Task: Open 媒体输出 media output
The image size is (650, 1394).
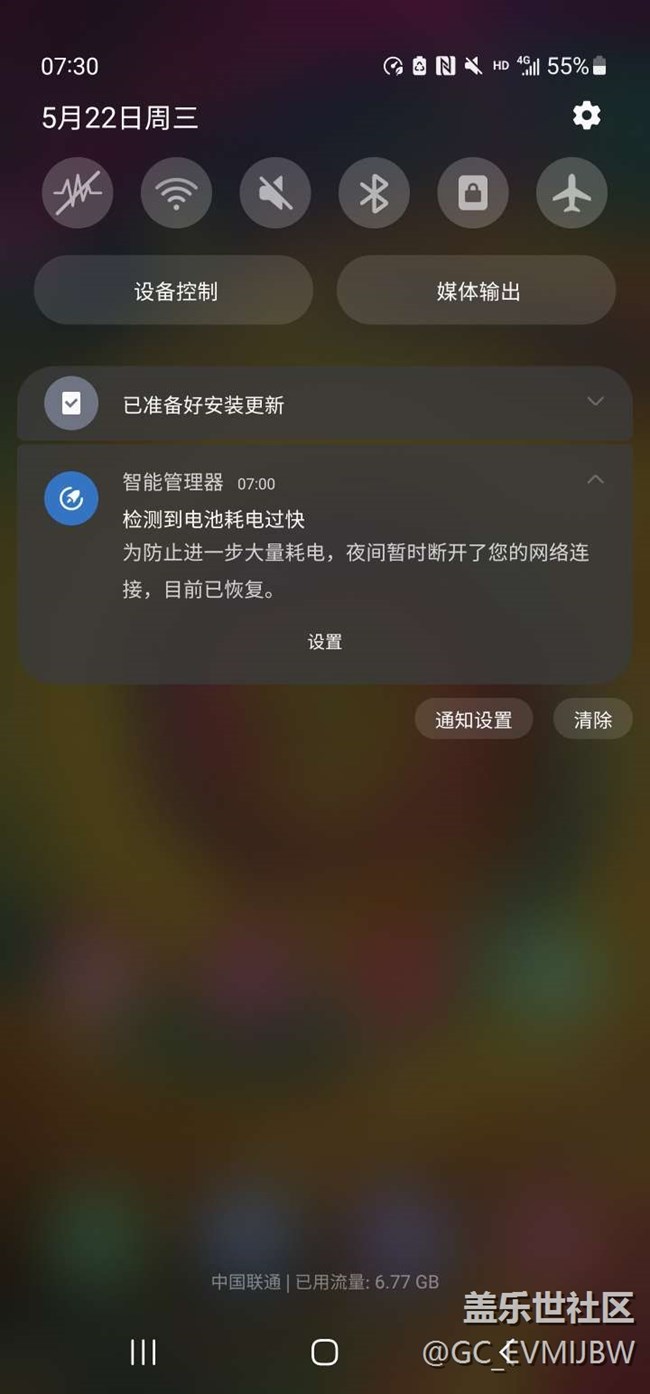Action: pos(476,291)
